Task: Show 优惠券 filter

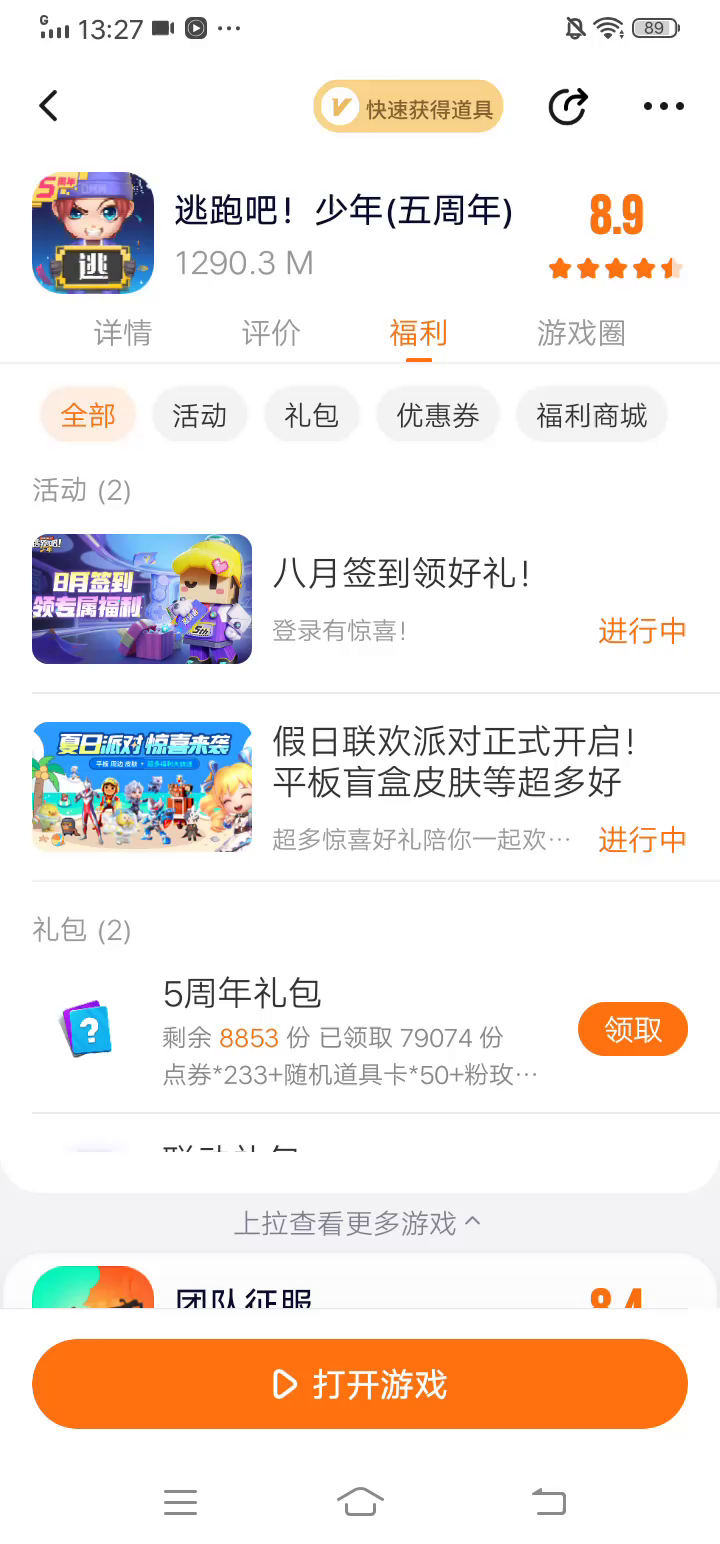Action: tap(438, 416)
